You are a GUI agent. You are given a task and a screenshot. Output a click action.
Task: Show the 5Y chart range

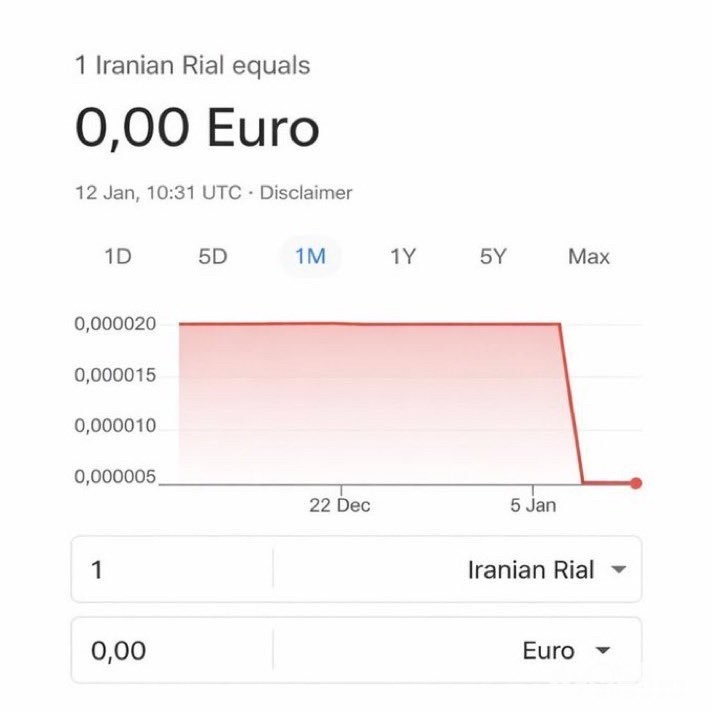tap(493, 257)
